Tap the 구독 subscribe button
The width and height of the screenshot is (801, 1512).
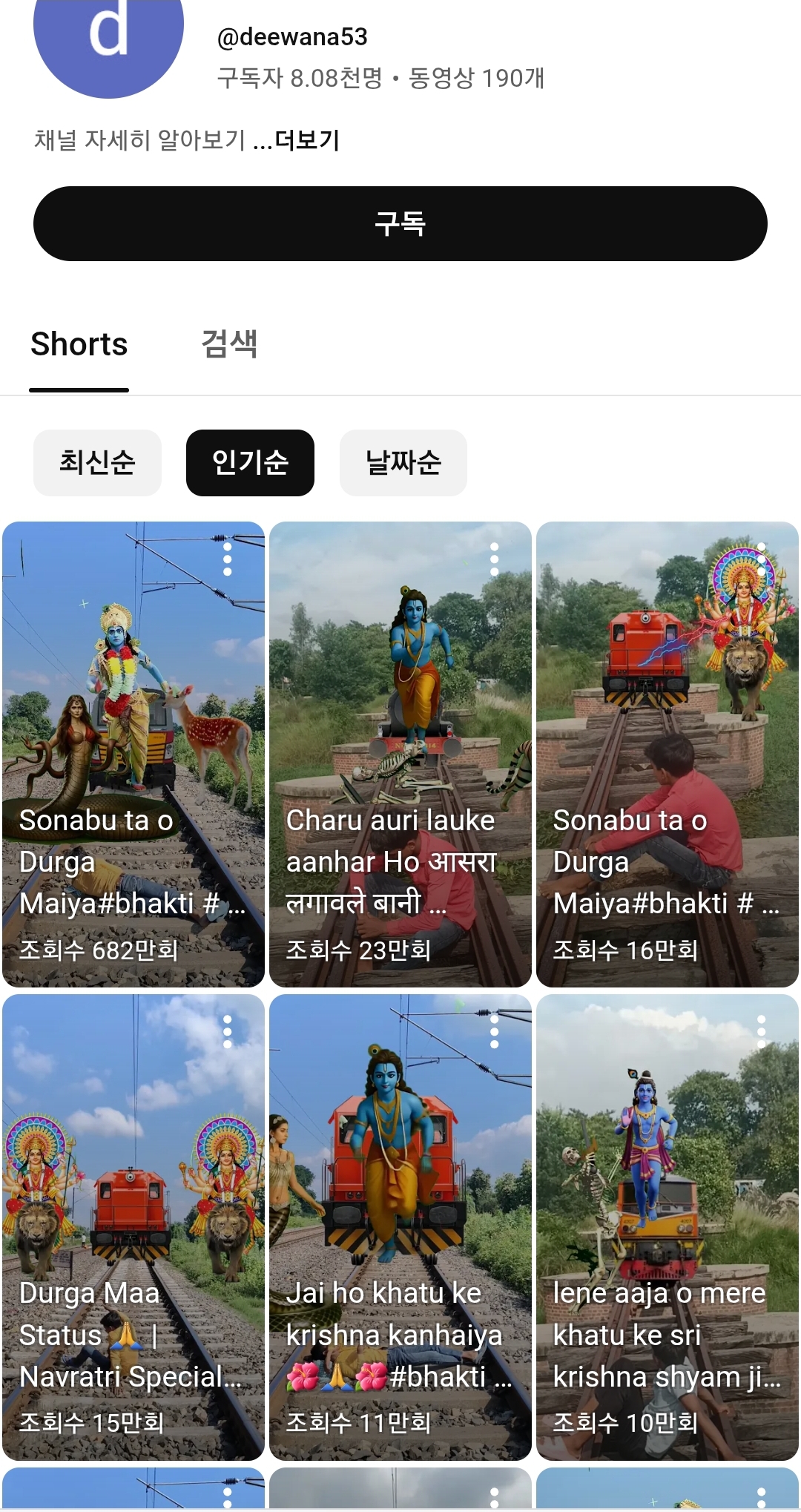click(x=400, y=224)
